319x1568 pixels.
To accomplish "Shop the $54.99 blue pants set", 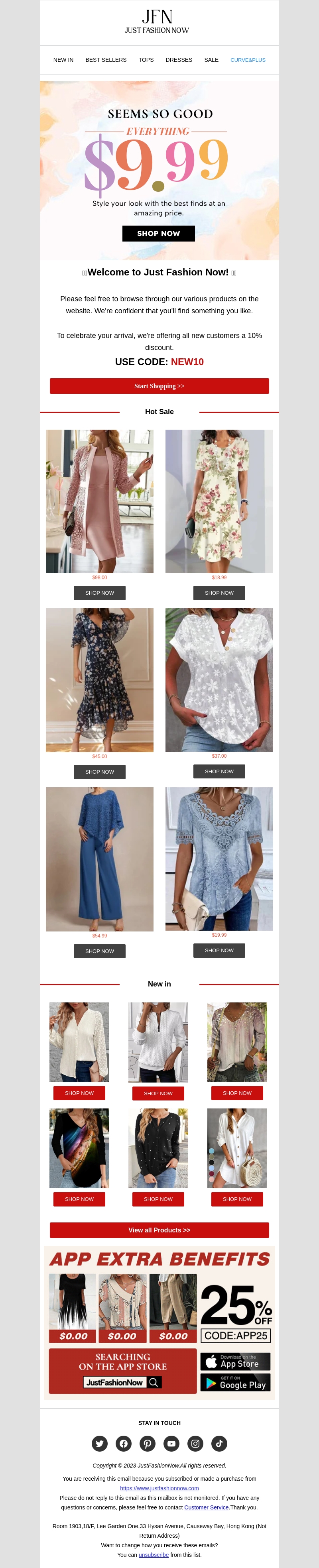I will pos(99,951).
